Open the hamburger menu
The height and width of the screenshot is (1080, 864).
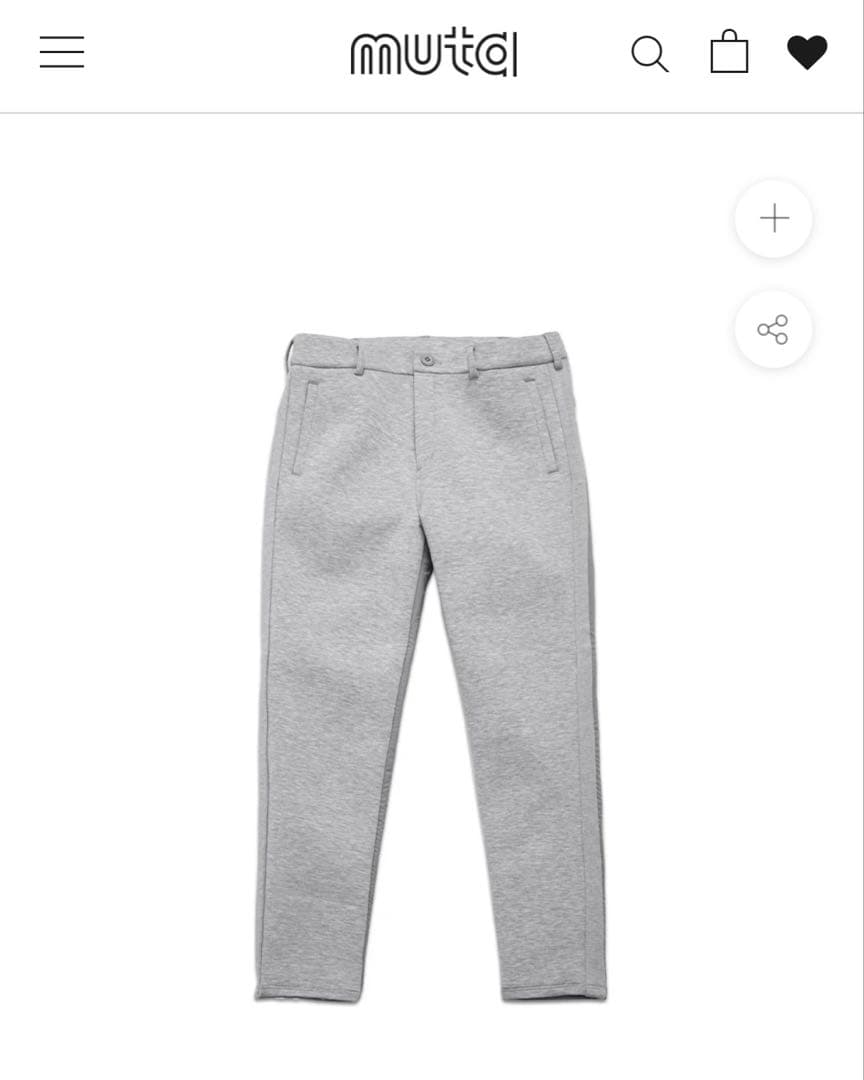[62, 52]
